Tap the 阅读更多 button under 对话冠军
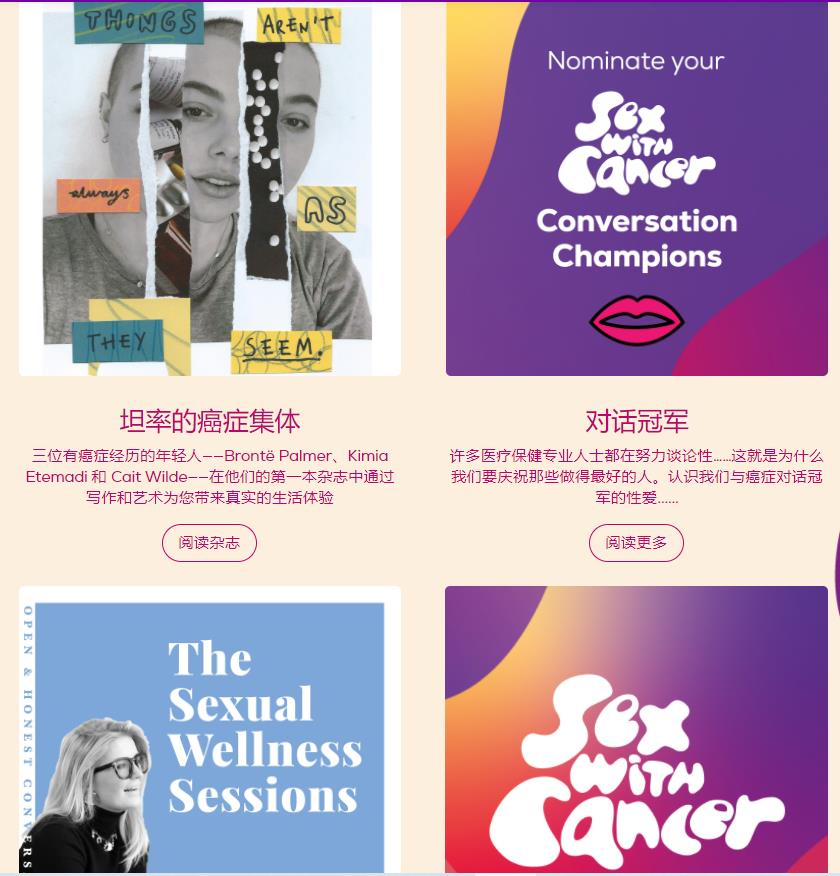Viewport: 840px width, 876px height. [x=636, y=543]
